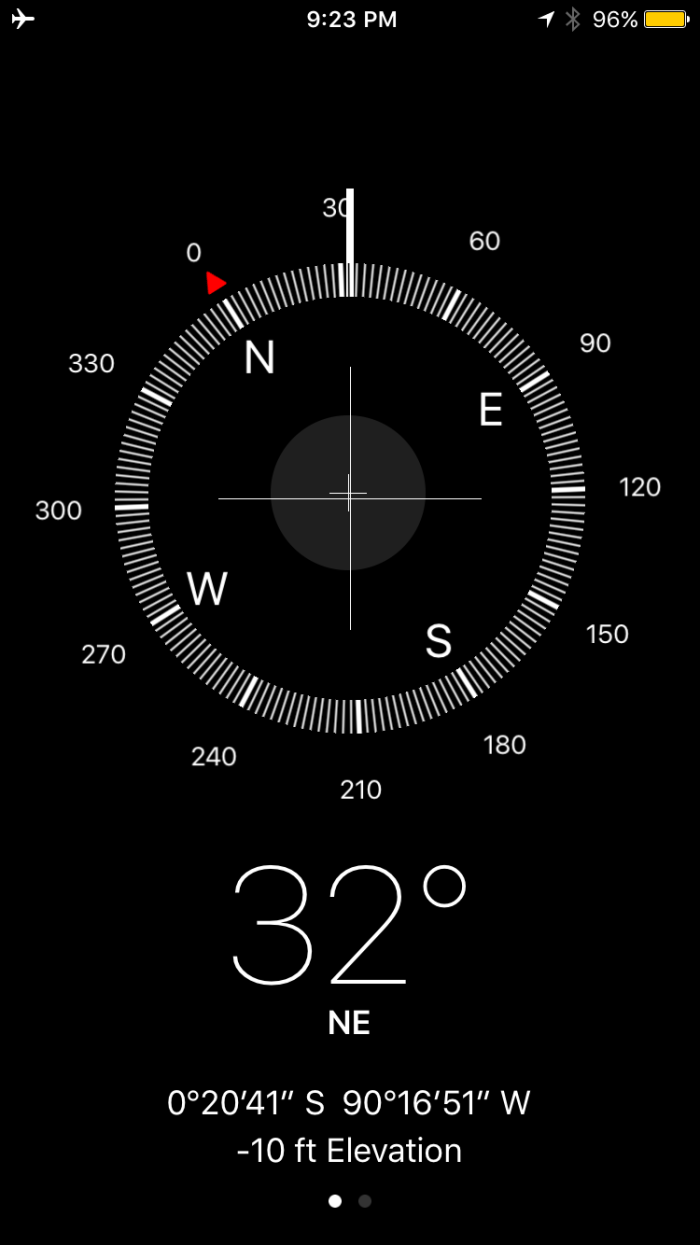Tap the compass dial to lock the heading
The width and height of the screenshot is (700, 1245).
[349, 497]
